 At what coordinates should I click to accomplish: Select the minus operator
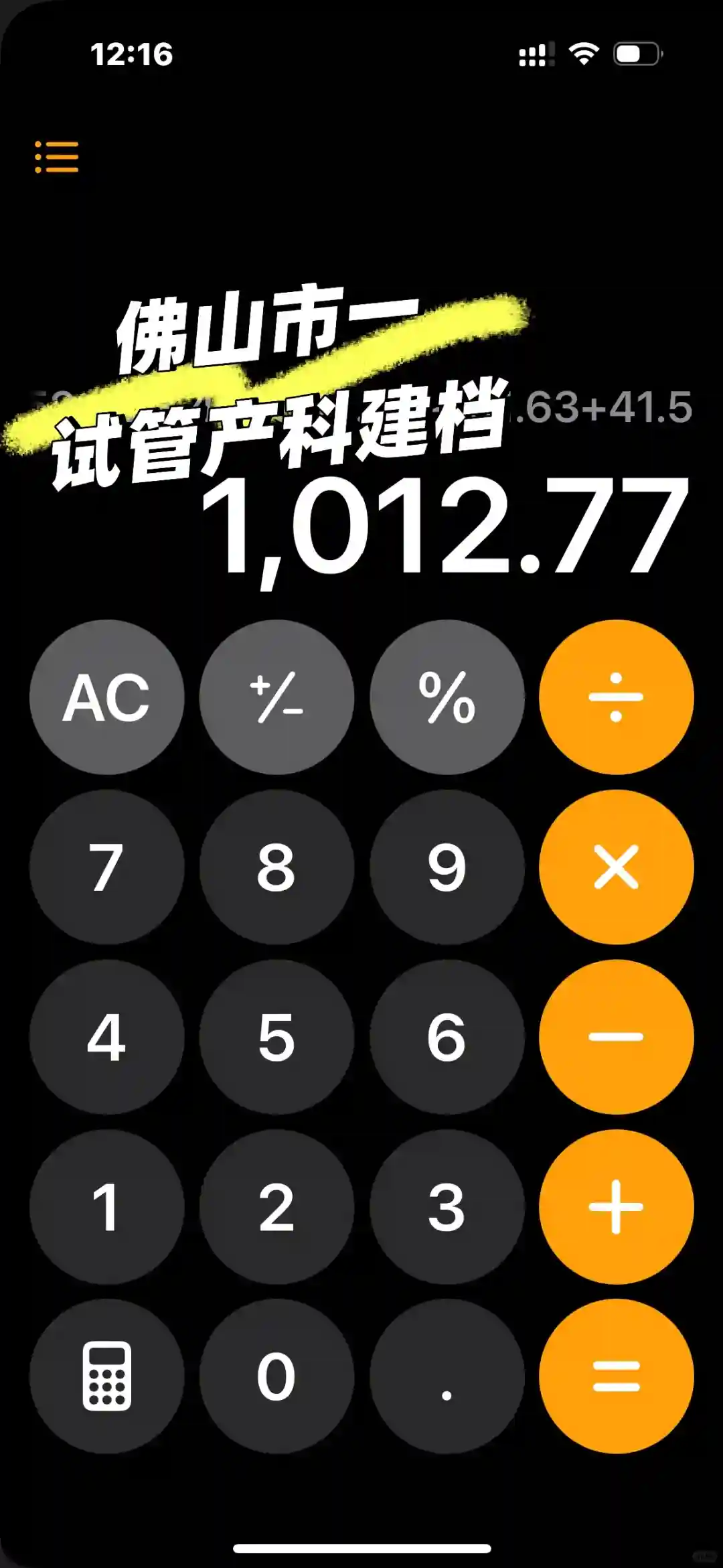point(616,1037)
